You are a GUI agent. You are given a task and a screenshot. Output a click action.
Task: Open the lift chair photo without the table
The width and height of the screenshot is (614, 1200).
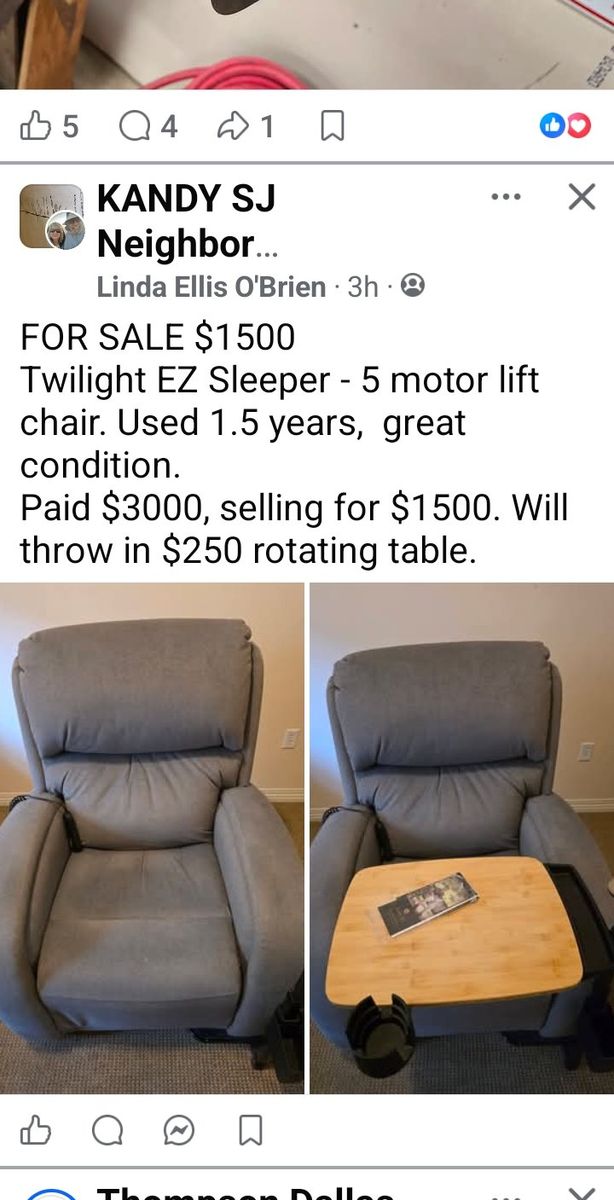[x=152, y=838]
